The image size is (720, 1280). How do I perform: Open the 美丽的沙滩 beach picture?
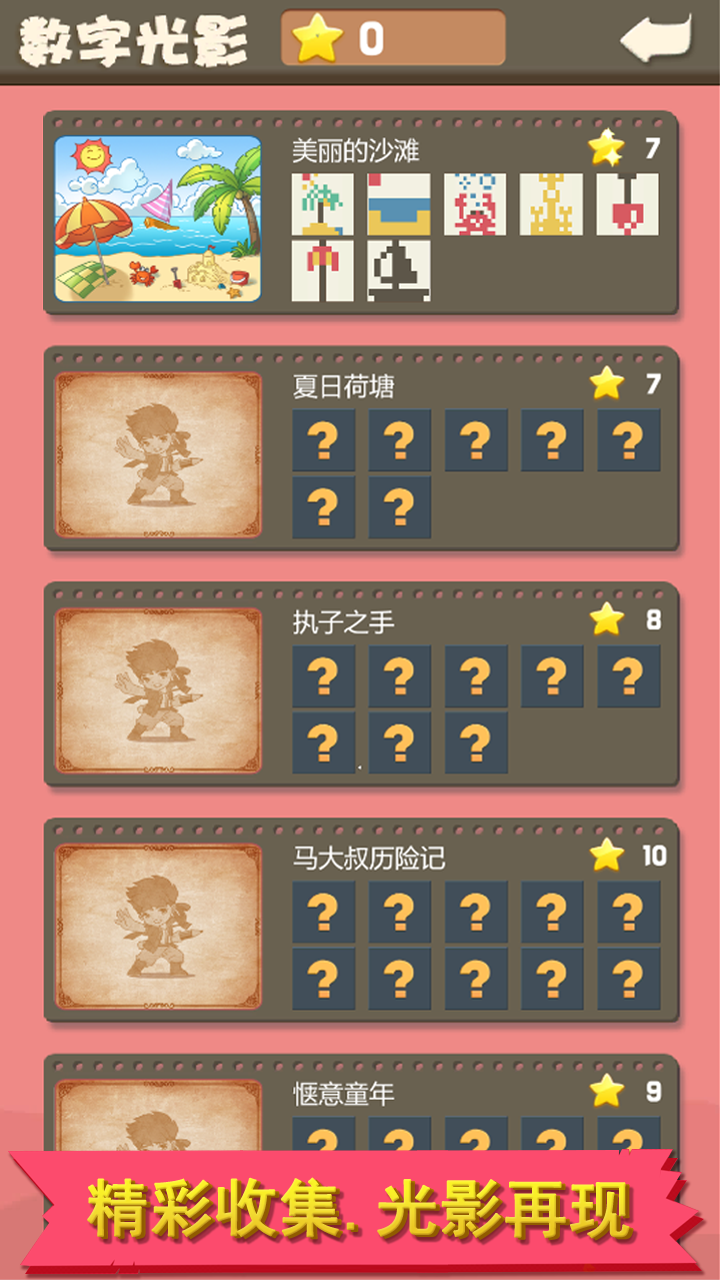coord(158,219)
